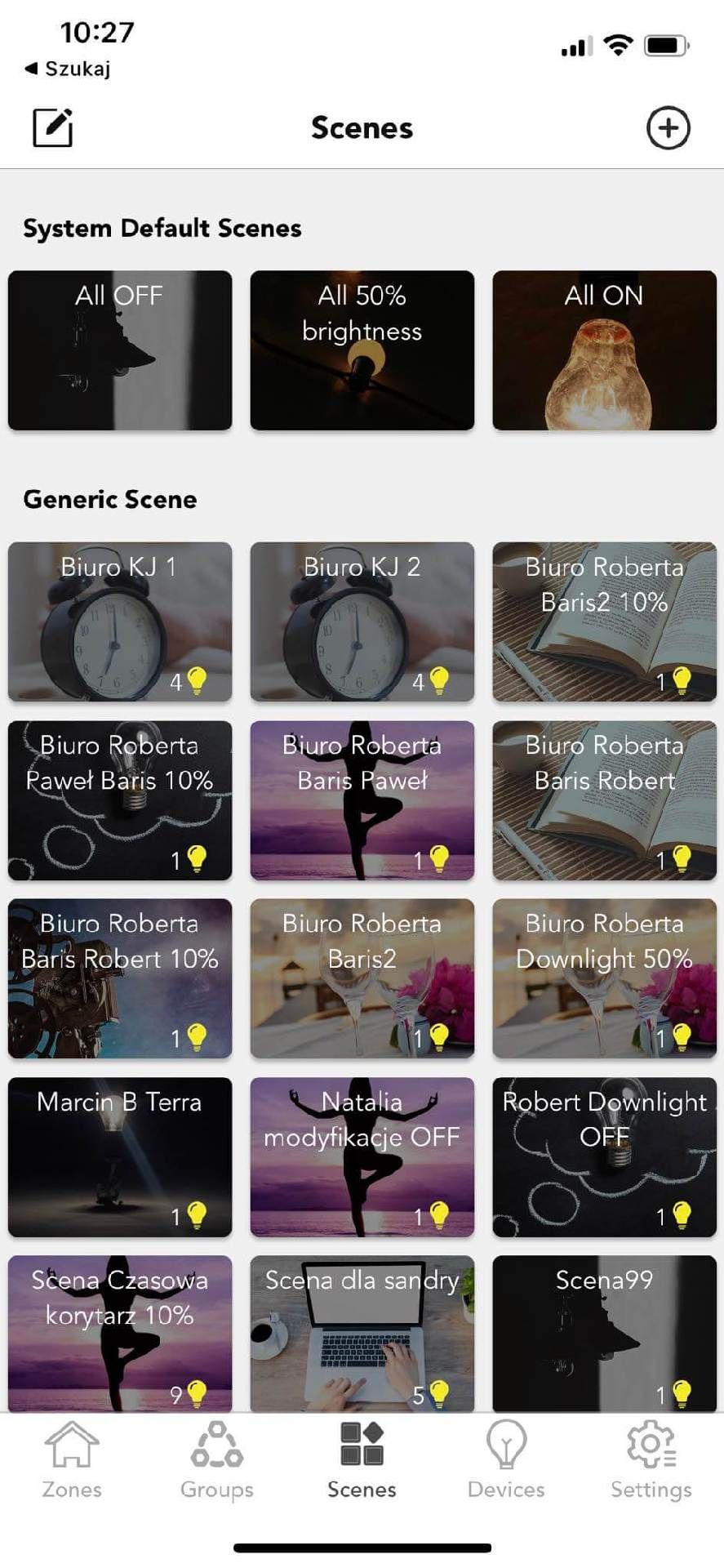Viewport: 724px width, 1568px height.
Task: Select the Biuro KJ 1 scene
Action: click(120, 621)
